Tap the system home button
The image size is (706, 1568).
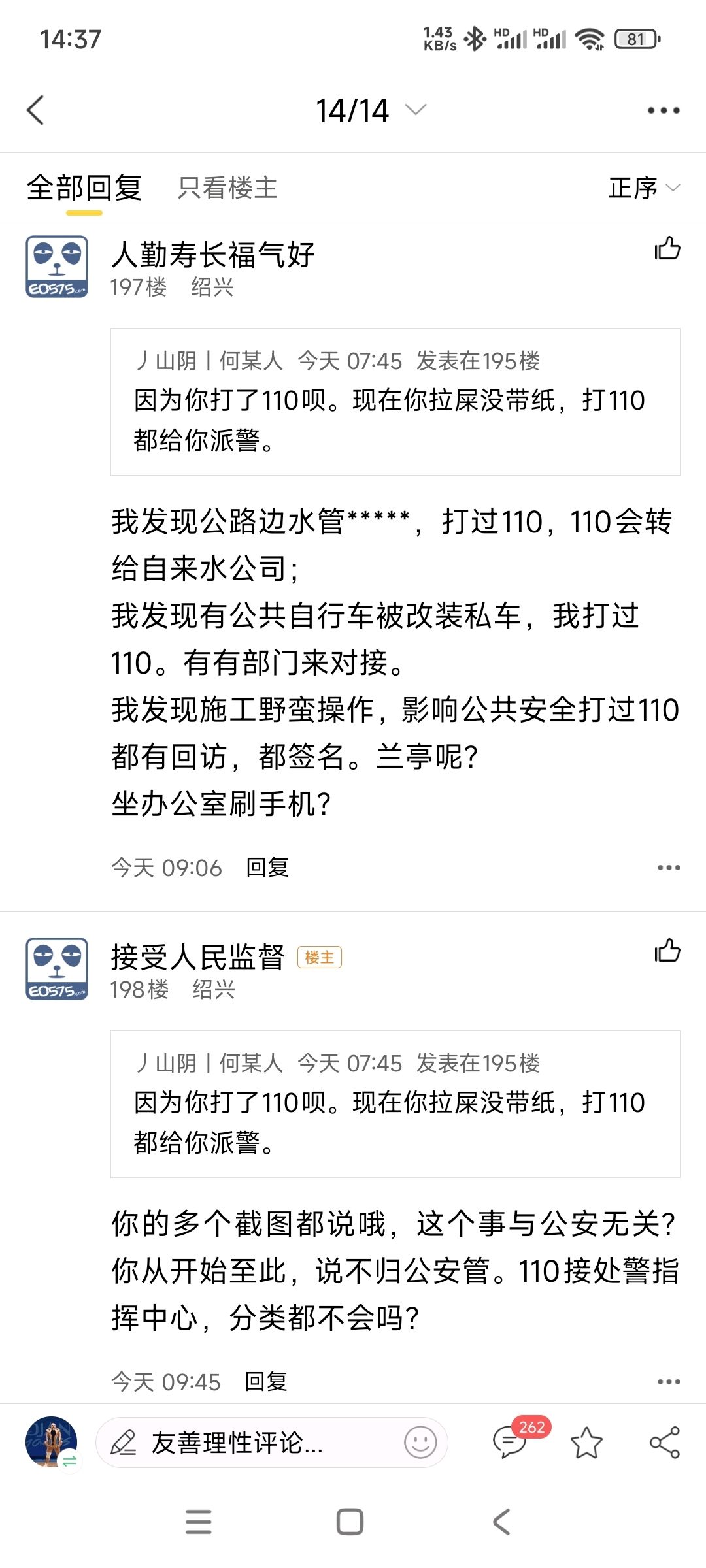[x=350, y=1522]
